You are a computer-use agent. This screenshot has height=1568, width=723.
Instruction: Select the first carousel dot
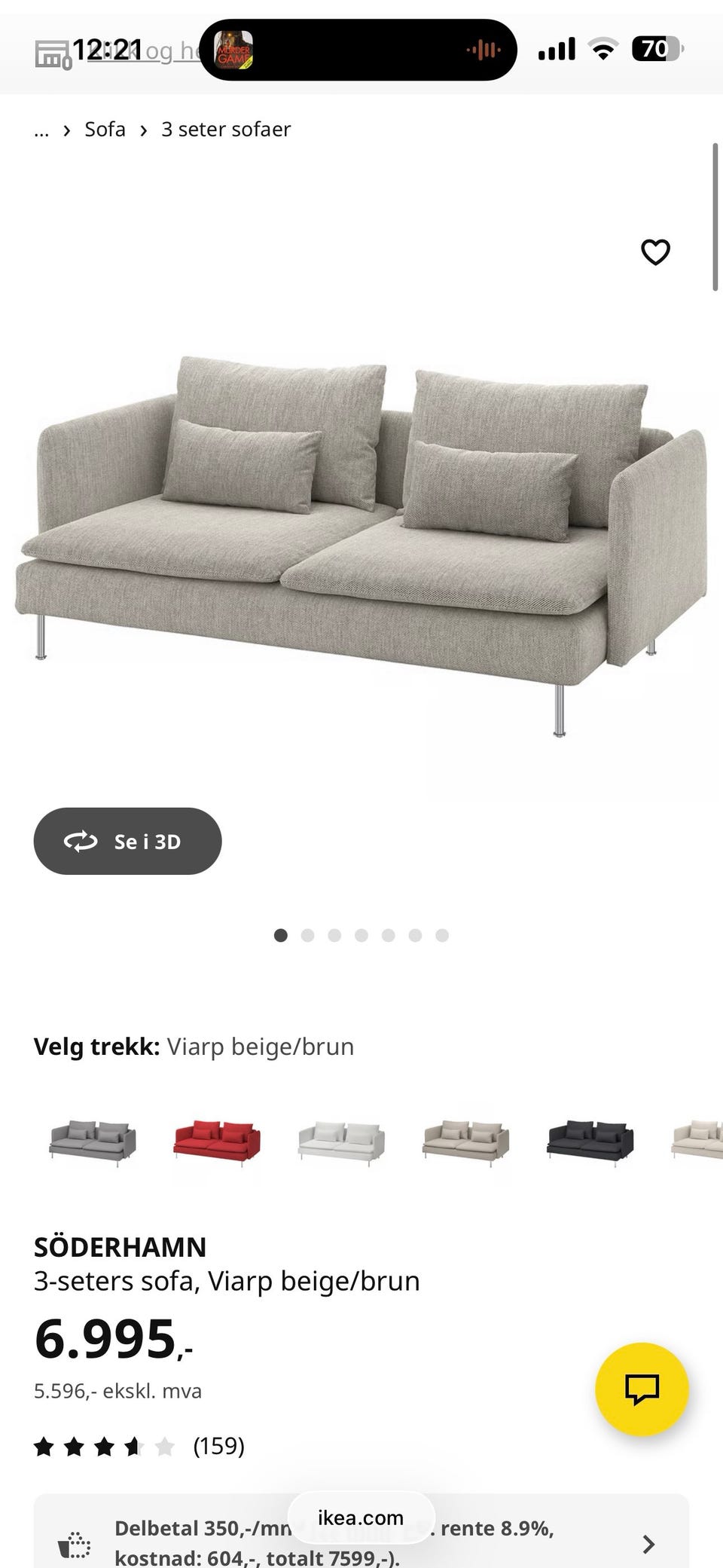click(x=280, y=935)
